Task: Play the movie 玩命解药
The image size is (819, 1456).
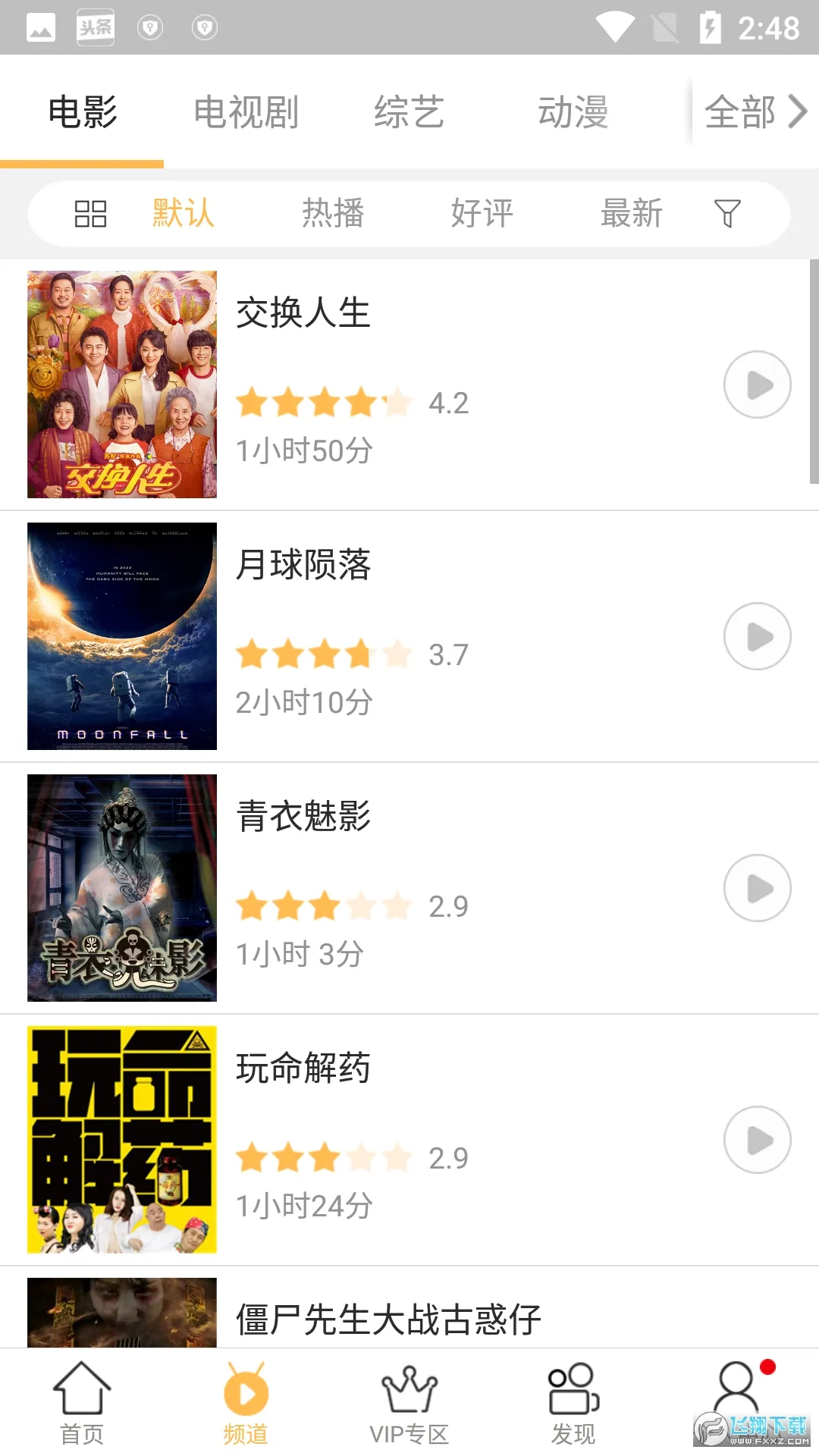Action: pyautogui.click(x=757, y=1140)
